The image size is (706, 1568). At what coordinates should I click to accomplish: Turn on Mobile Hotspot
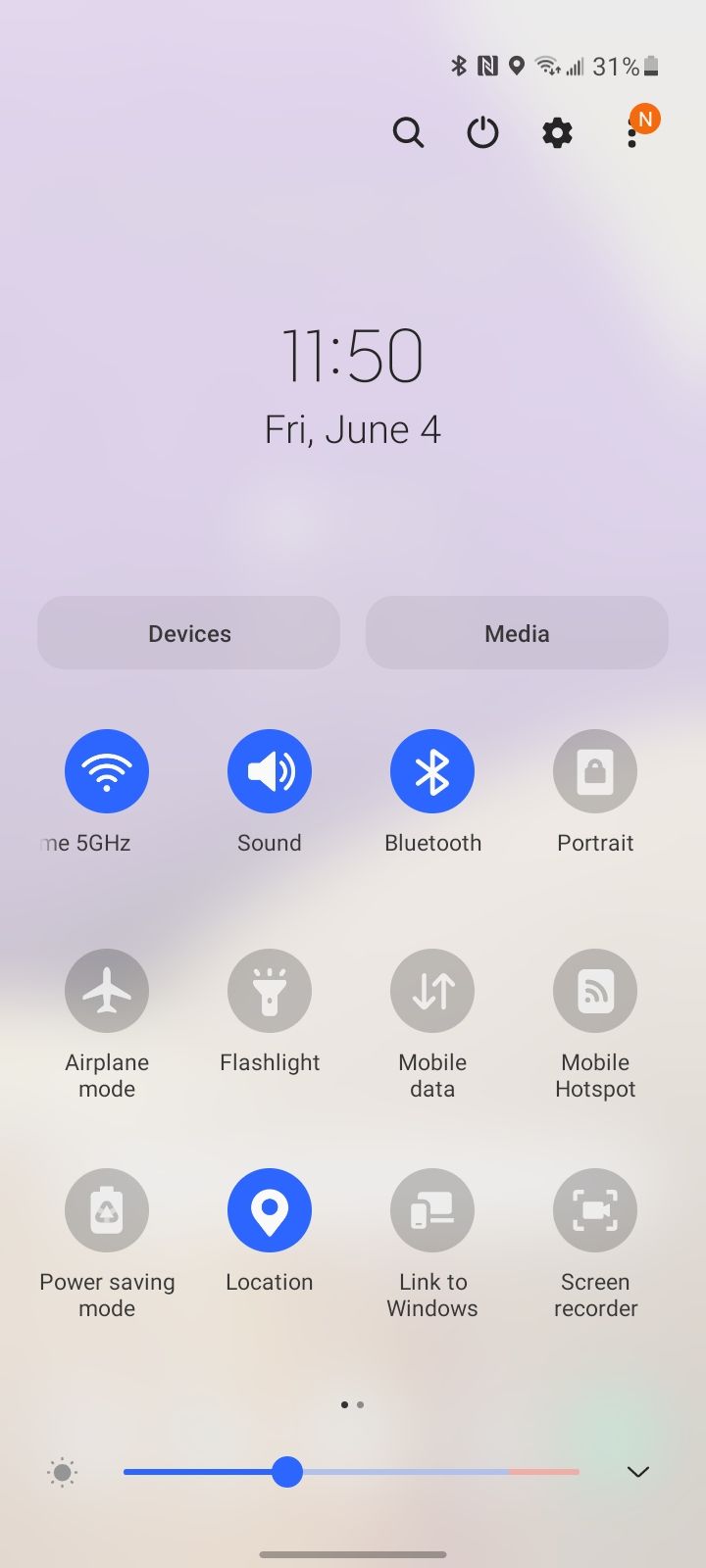[595, 991]
